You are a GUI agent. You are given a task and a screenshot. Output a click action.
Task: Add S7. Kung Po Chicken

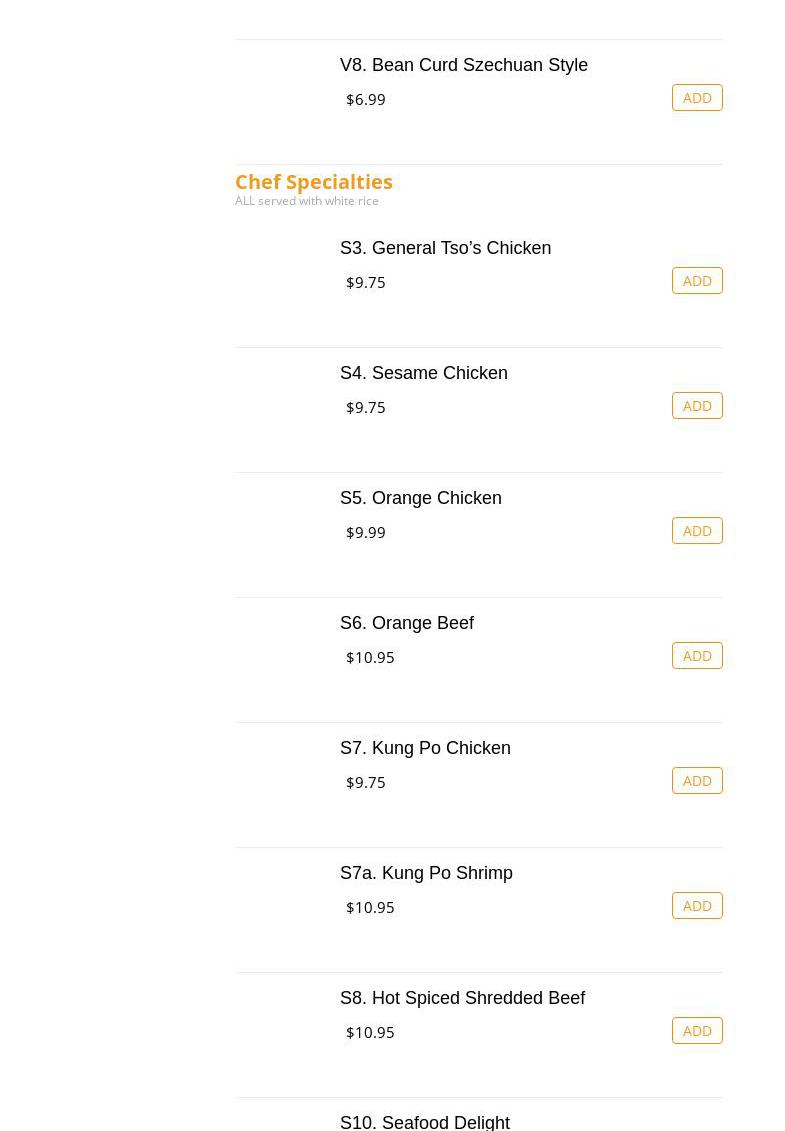[x=697, y=781]
